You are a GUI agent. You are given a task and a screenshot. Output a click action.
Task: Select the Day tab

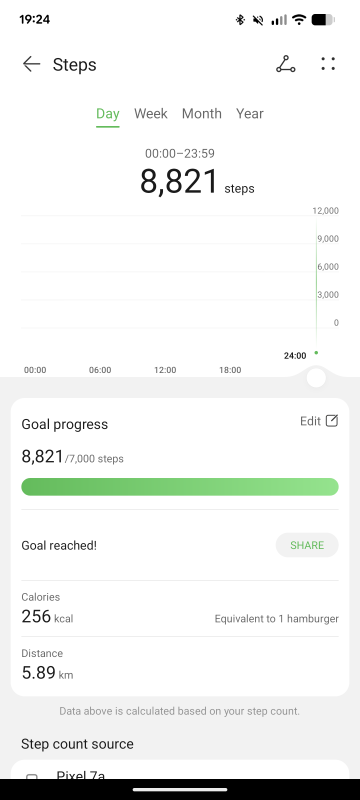(108, 113)
